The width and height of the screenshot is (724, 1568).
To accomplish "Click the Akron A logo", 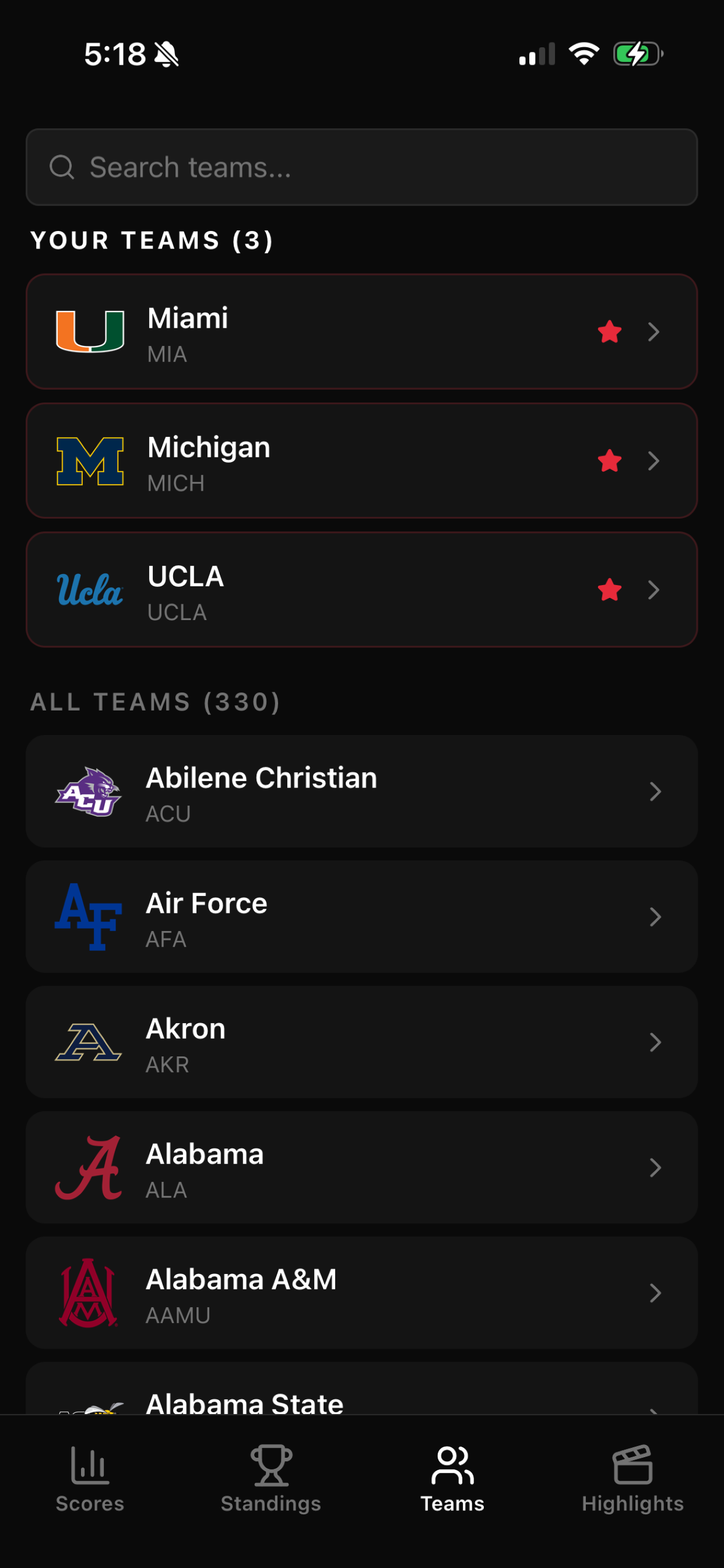I will pyautogui.click(x=89, y=1042).
